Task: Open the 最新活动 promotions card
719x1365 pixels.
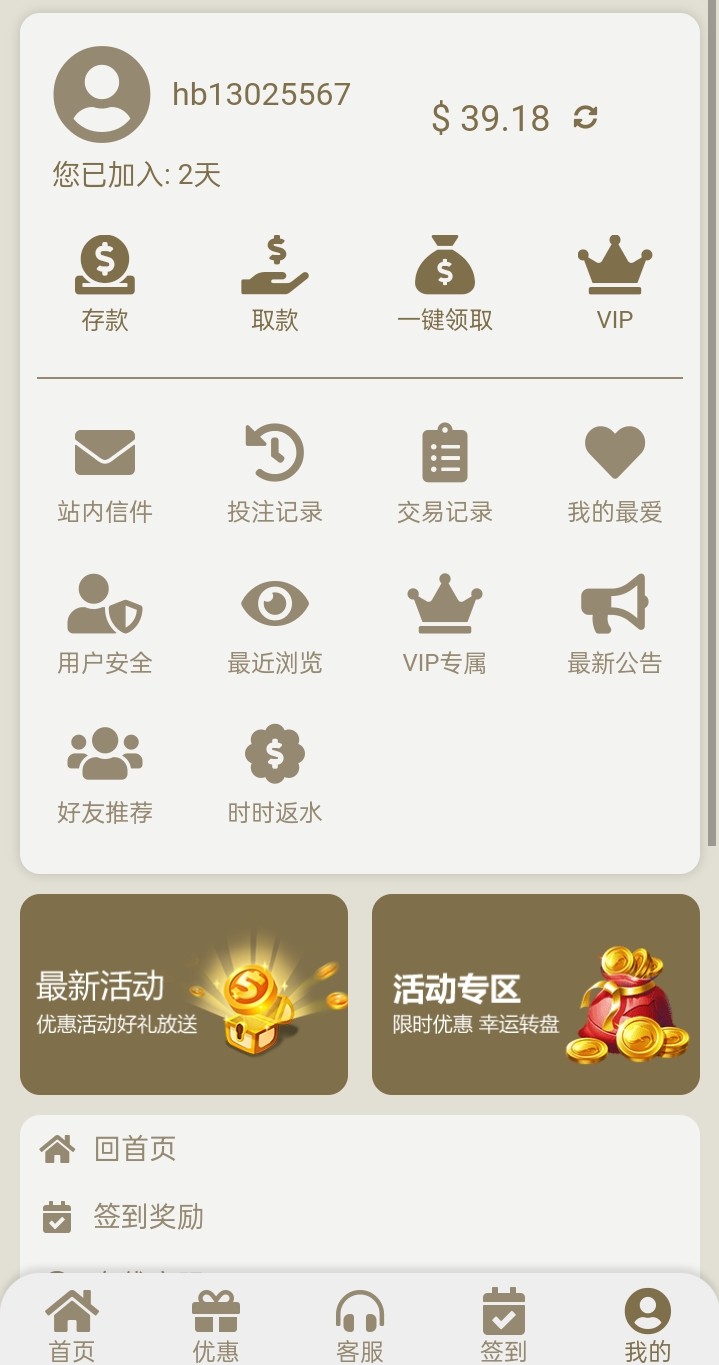Action: (x=184, y=994)
